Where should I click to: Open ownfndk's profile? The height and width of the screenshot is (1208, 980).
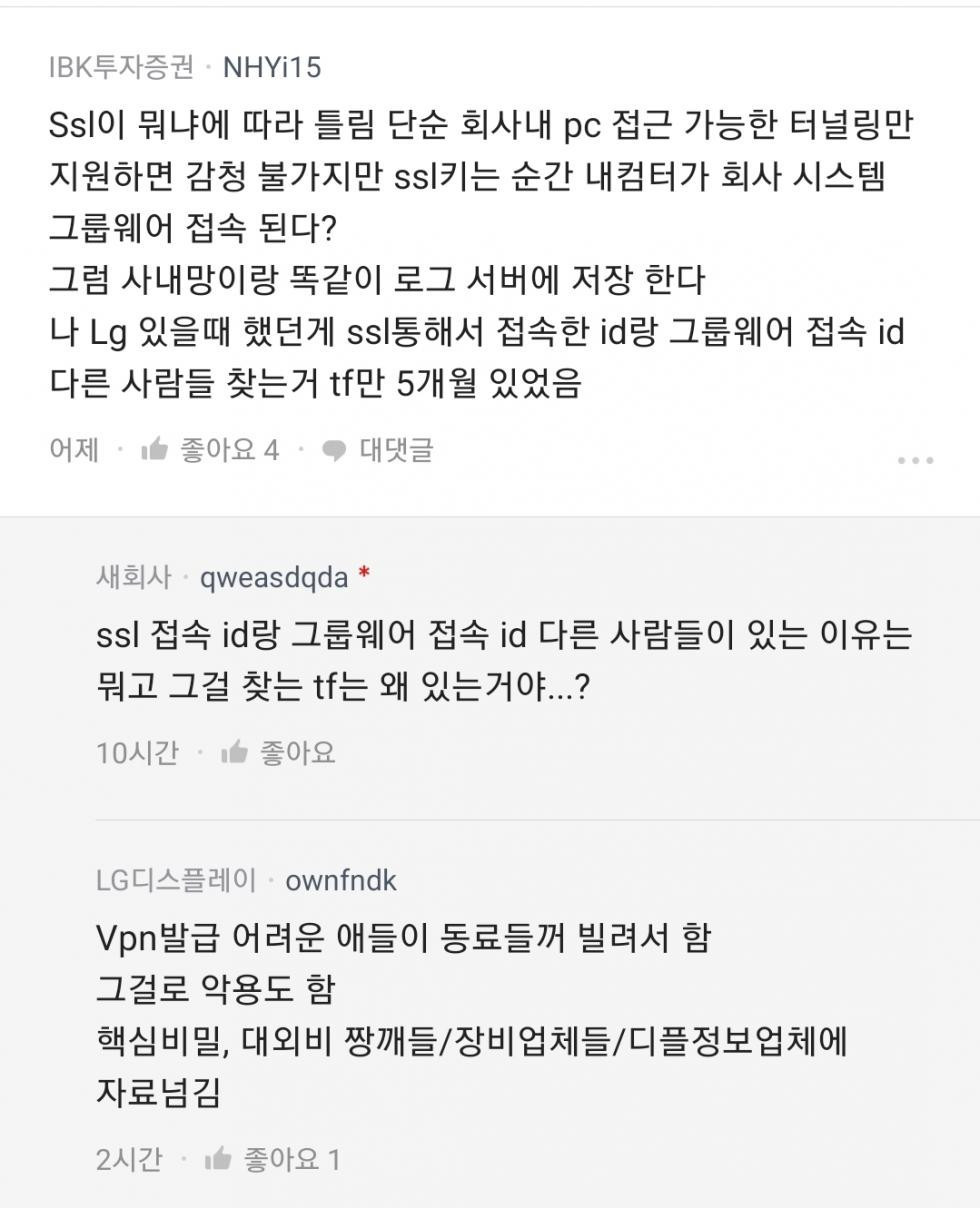(x=340, y=880)
